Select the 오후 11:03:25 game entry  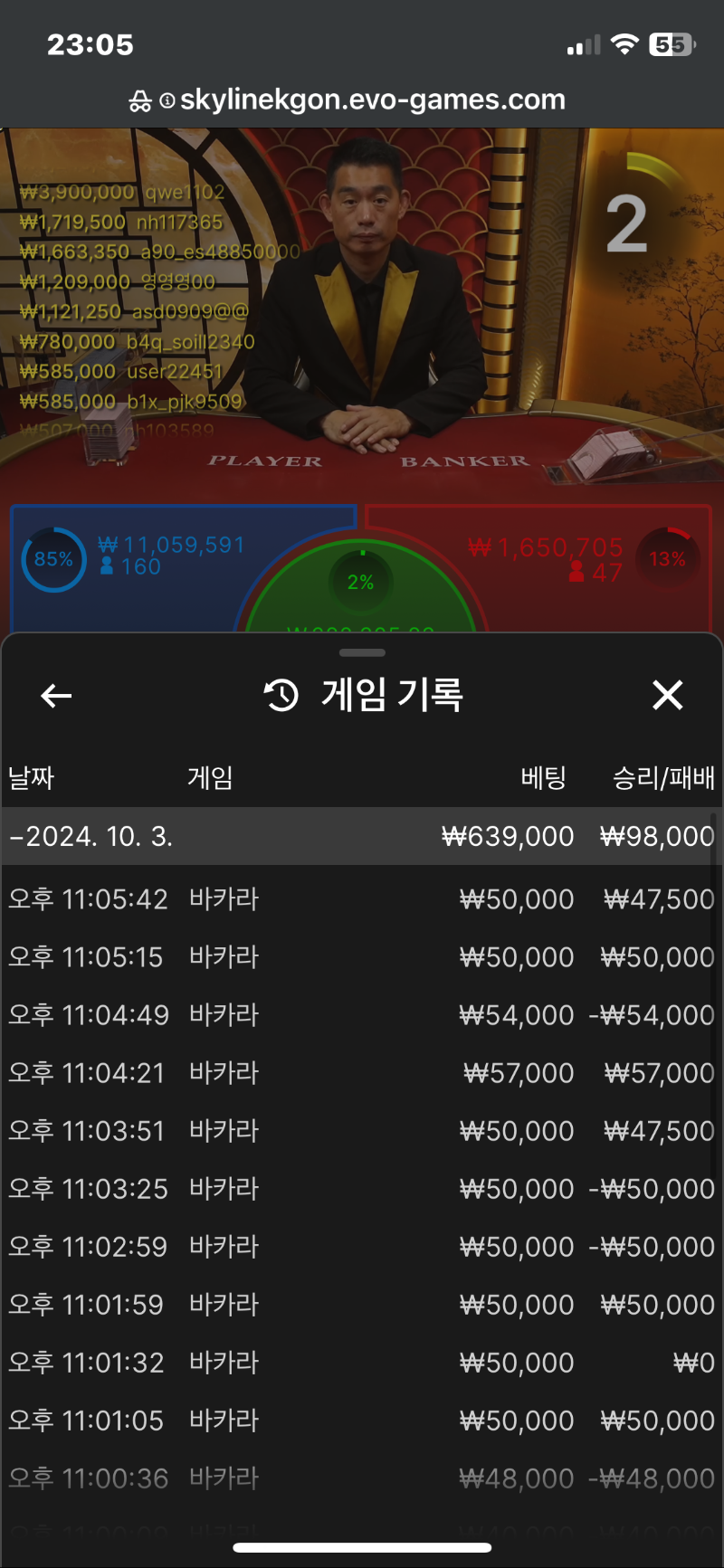point(362,1189)
